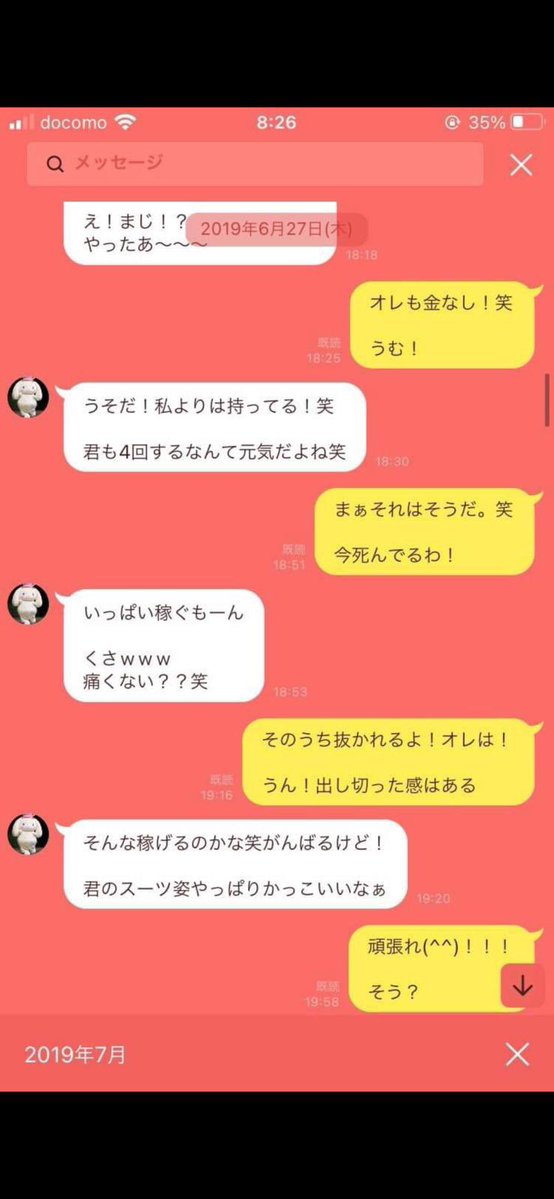Open sender's avatar beside いっぱい稼ぐもーん message
This screenshot has height=1199, width=554.
pyautogui.click(x=28, y=604)
